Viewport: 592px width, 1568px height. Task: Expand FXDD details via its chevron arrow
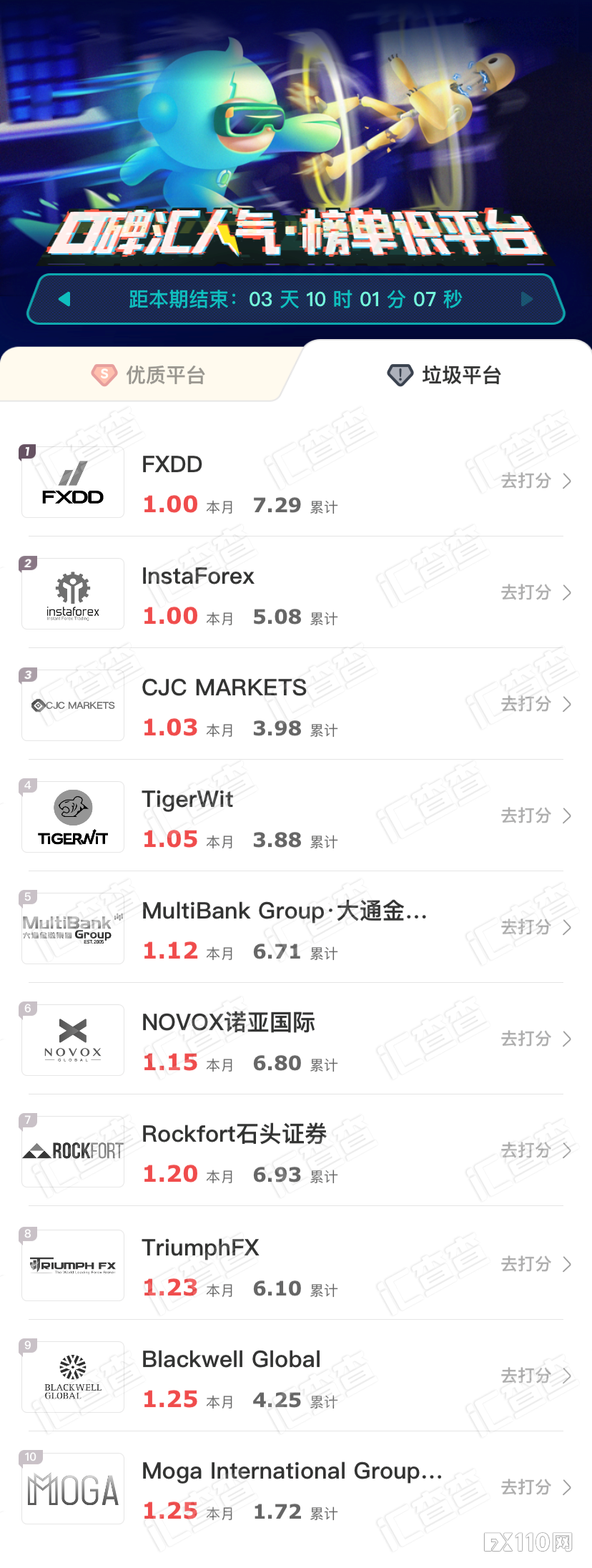pyautogui.click(x=566, y=481)
